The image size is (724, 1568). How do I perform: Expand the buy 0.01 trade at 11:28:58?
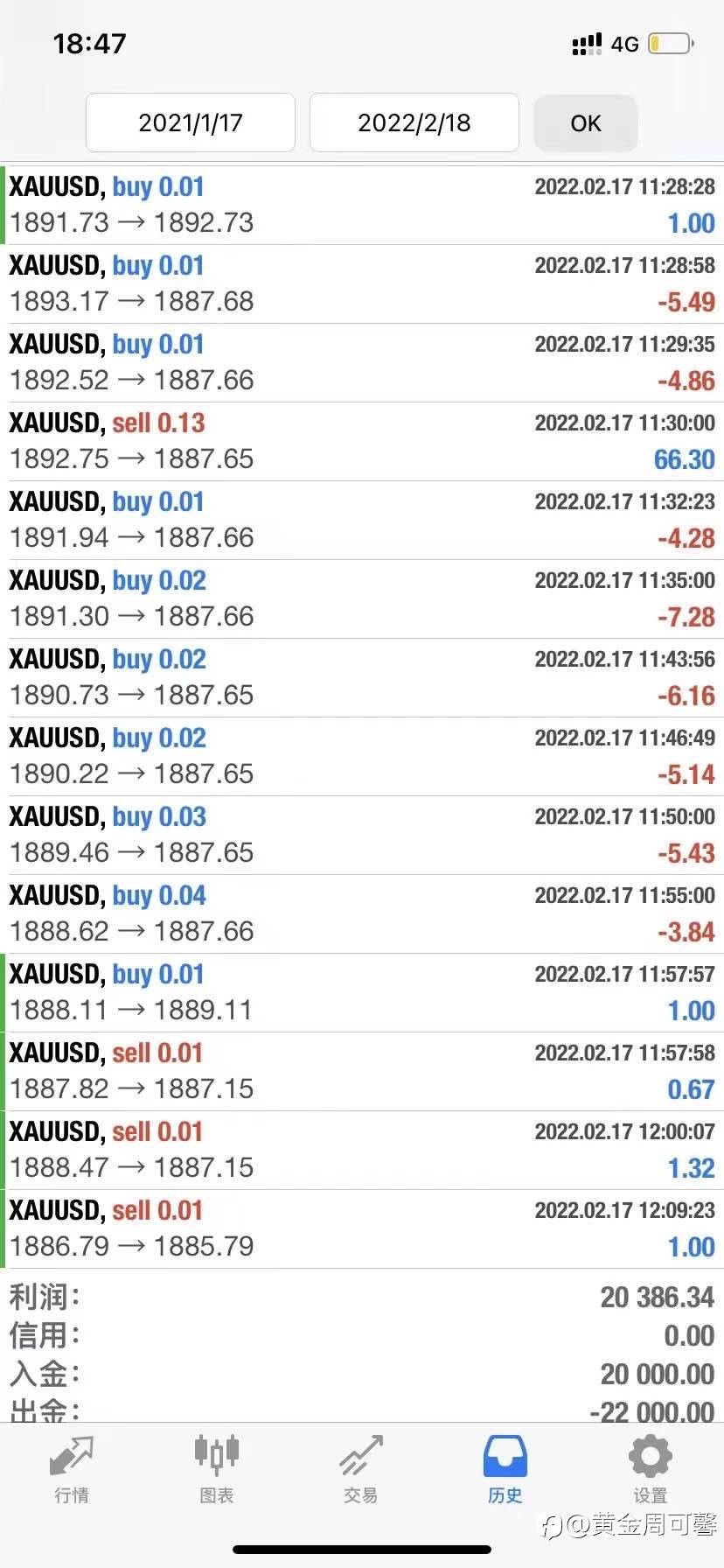(x=362, y=283)
